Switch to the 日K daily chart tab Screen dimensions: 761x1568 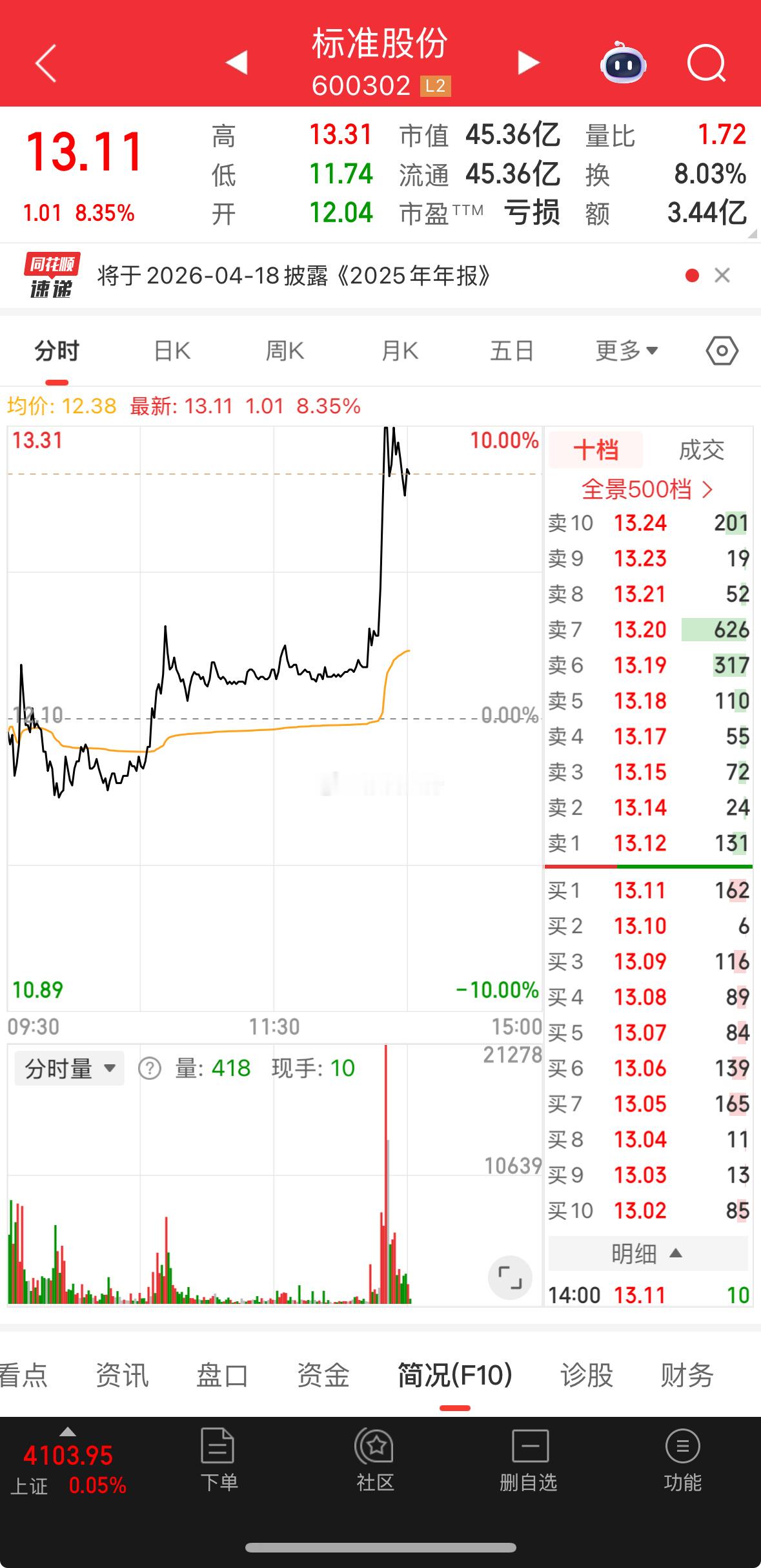[171, 350]
